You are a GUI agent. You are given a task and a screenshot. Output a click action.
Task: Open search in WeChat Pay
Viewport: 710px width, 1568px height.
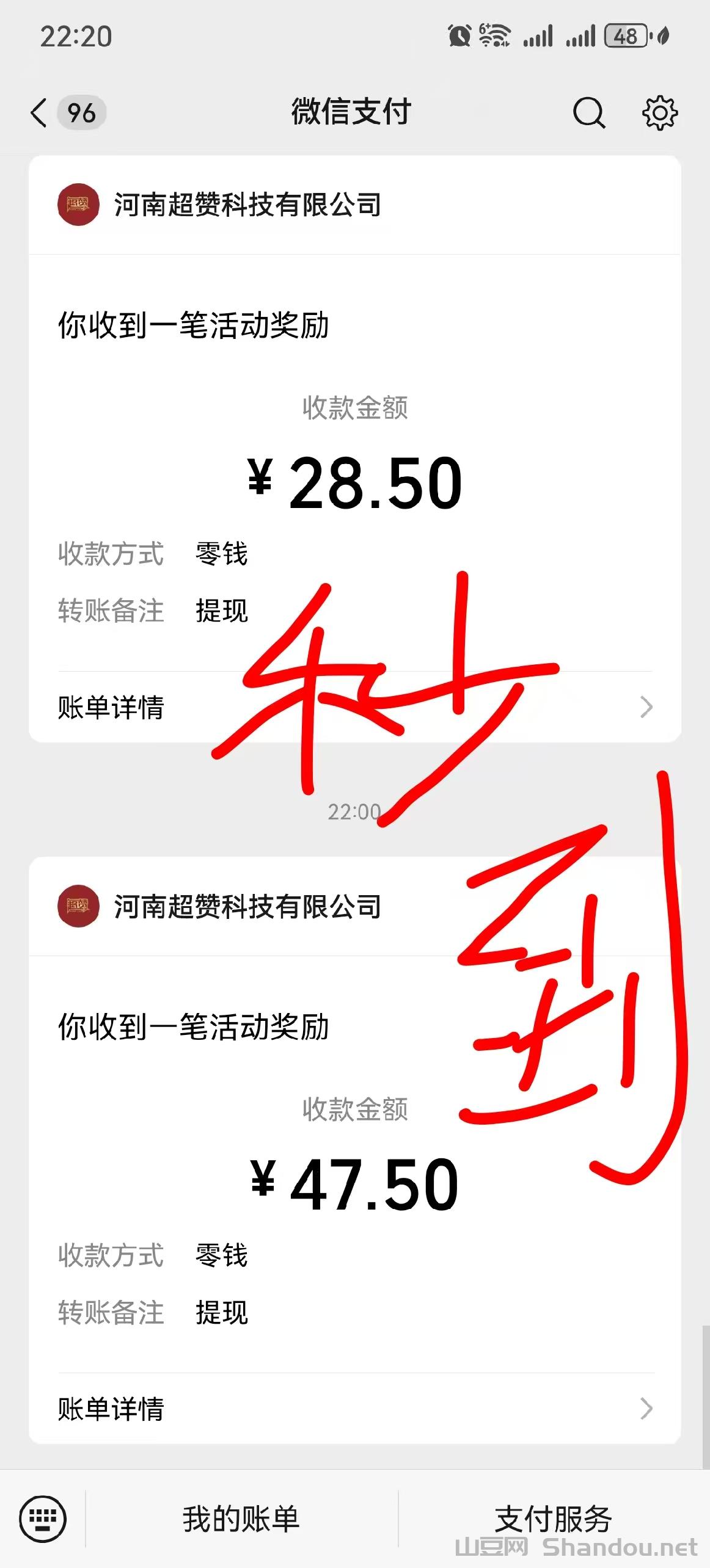[589, 113]
